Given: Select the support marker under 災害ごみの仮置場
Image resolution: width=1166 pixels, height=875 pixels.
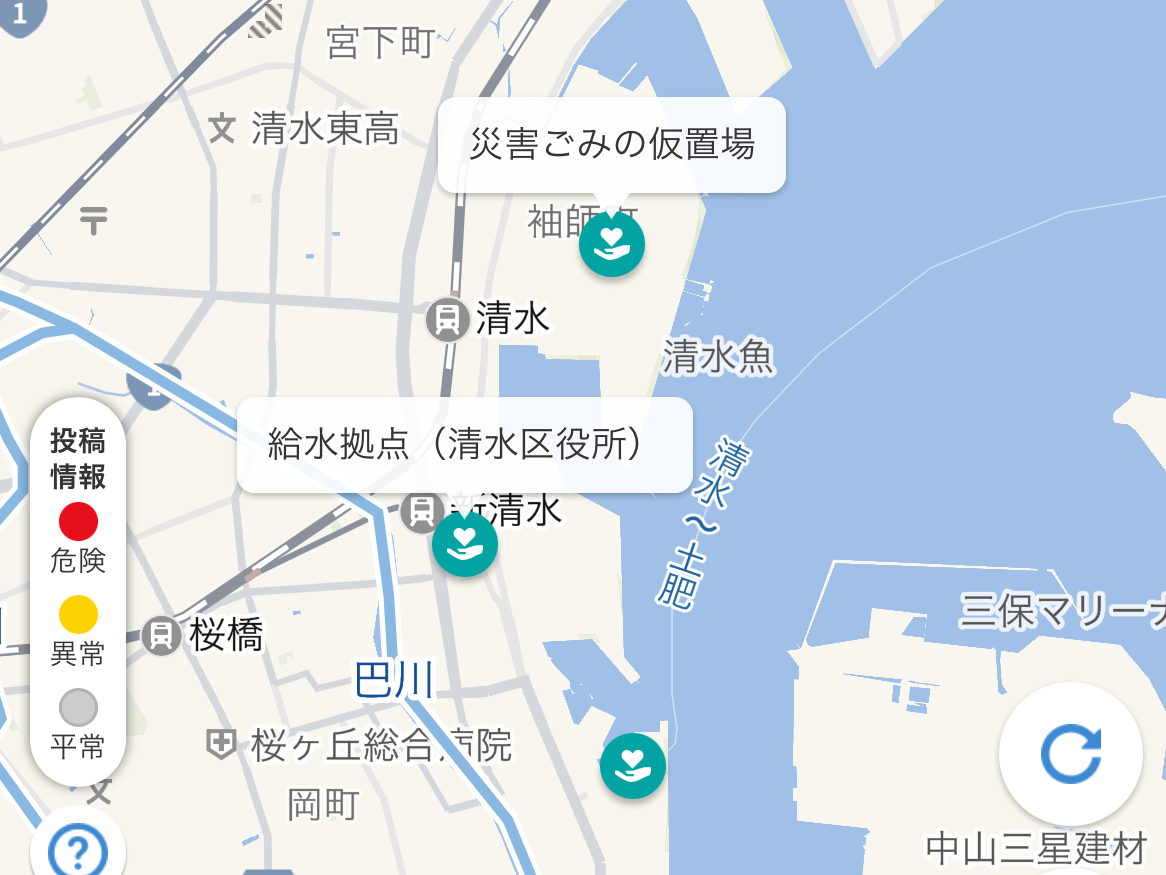Looking at the screenshot, I should pos(612,244).
